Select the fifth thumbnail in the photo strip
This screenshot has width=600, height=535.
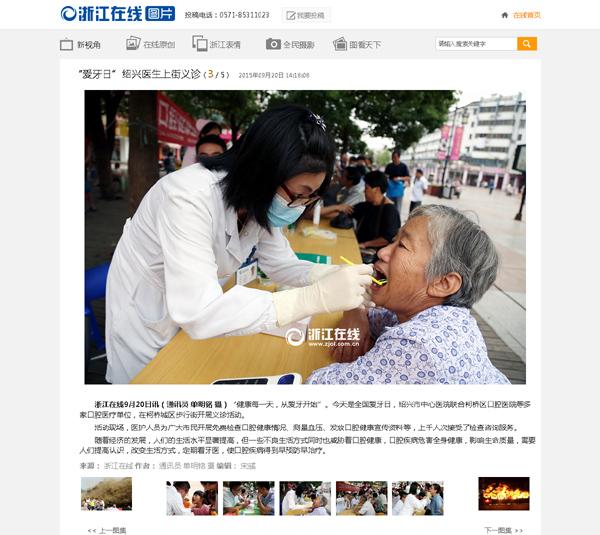[x=417, y=497]
